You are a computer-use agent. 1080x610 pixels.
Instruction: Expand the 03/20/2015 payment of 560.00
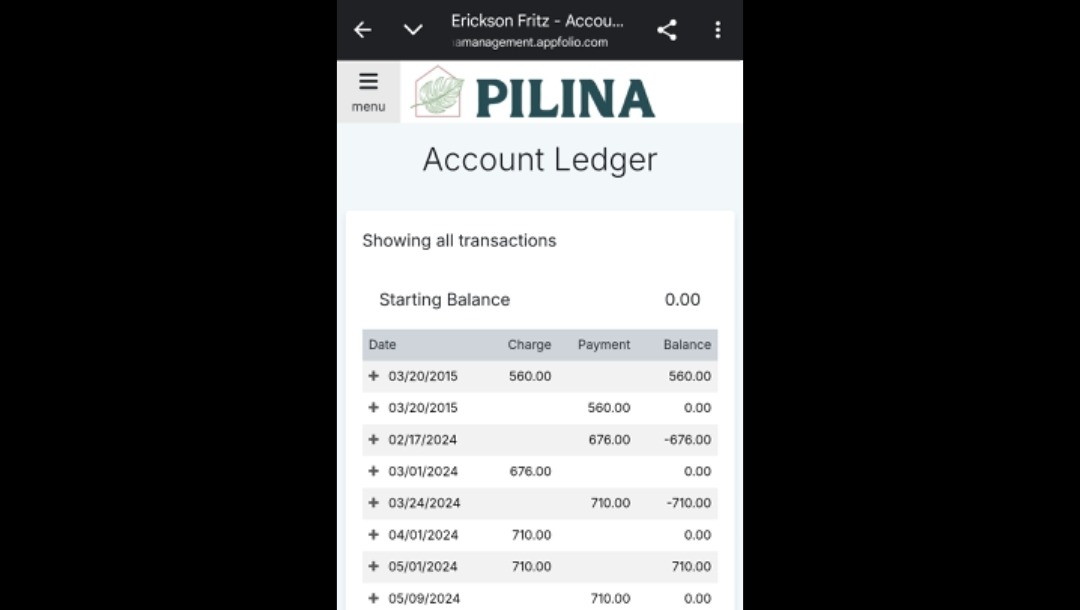pyautogui.click(x=374, y=408)
